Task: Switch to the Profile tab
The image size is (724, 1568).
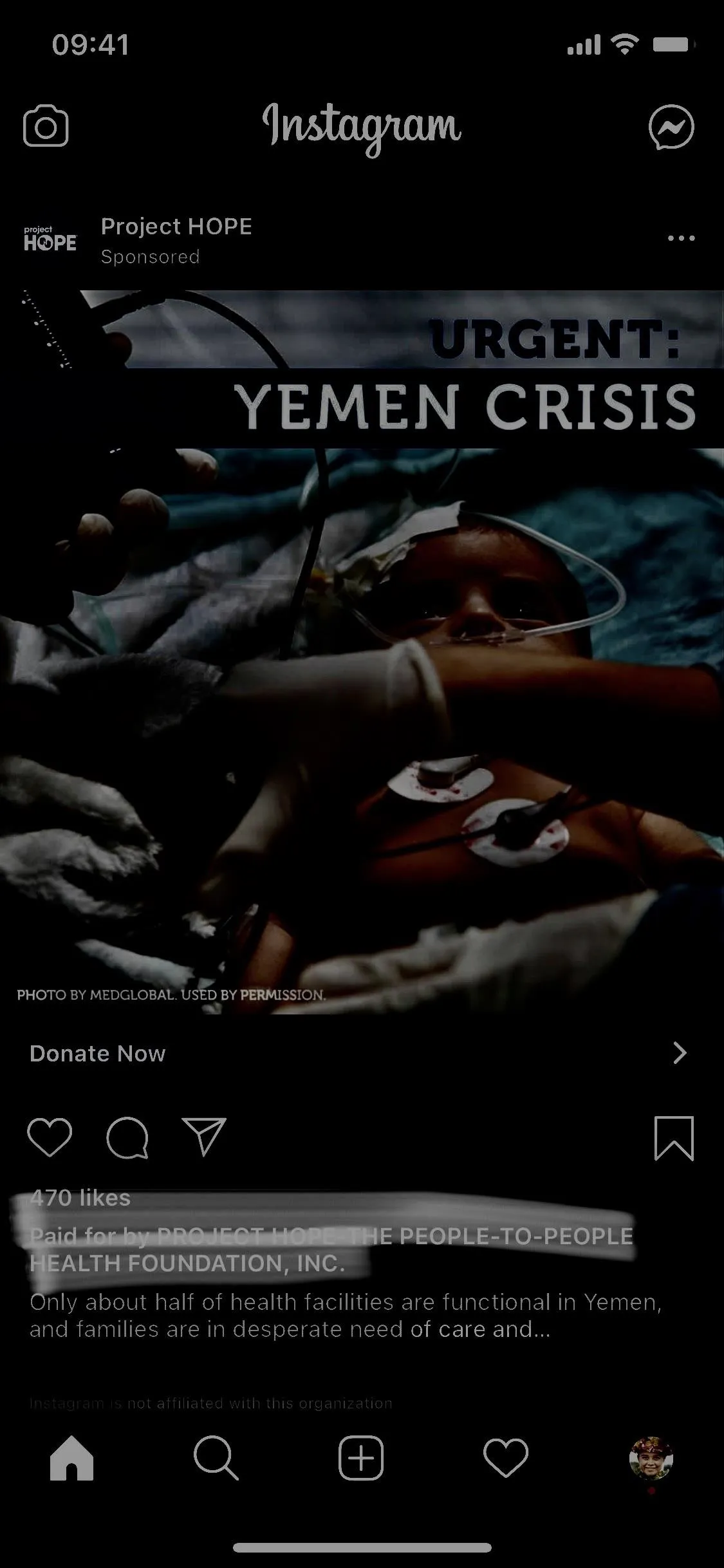Action: [x=651, y=1458]
